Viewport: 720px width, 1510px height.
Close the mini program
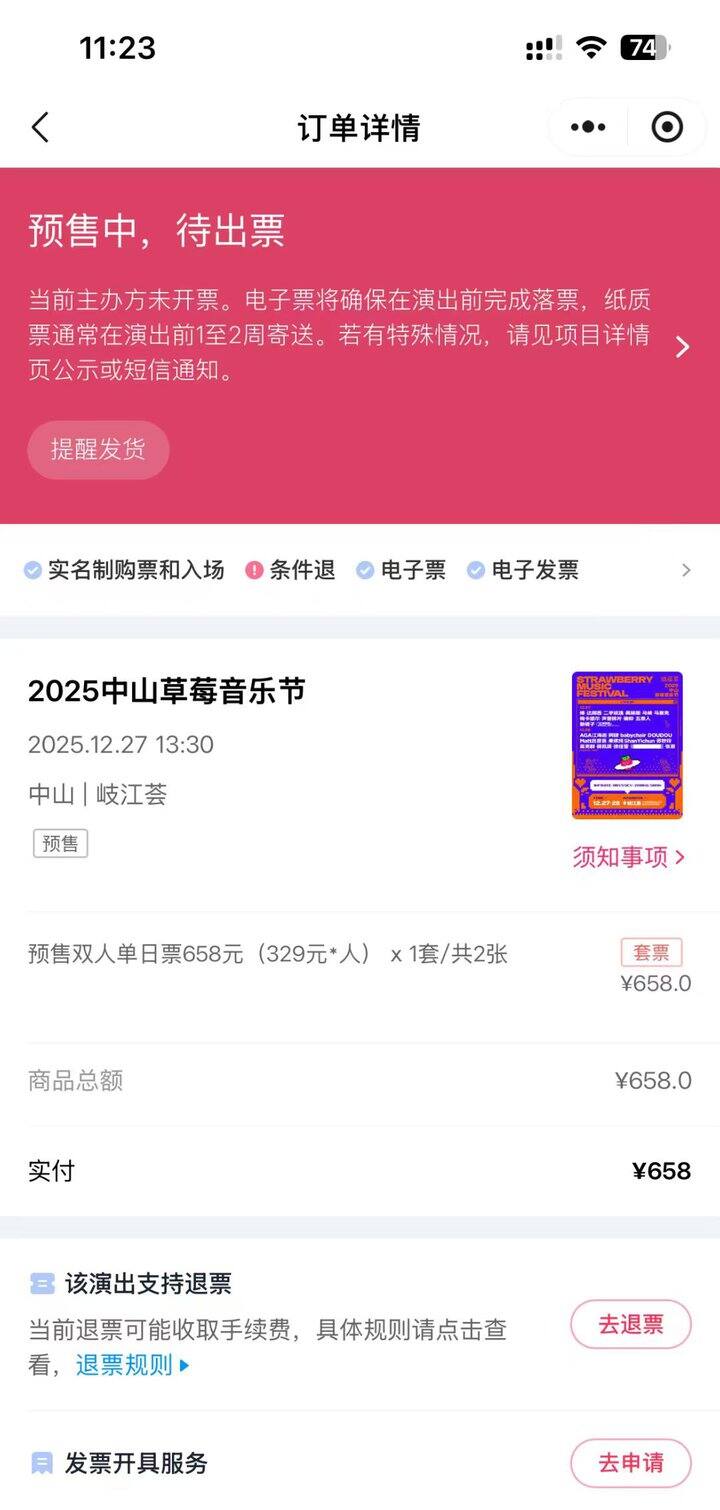tap(667, 128)
